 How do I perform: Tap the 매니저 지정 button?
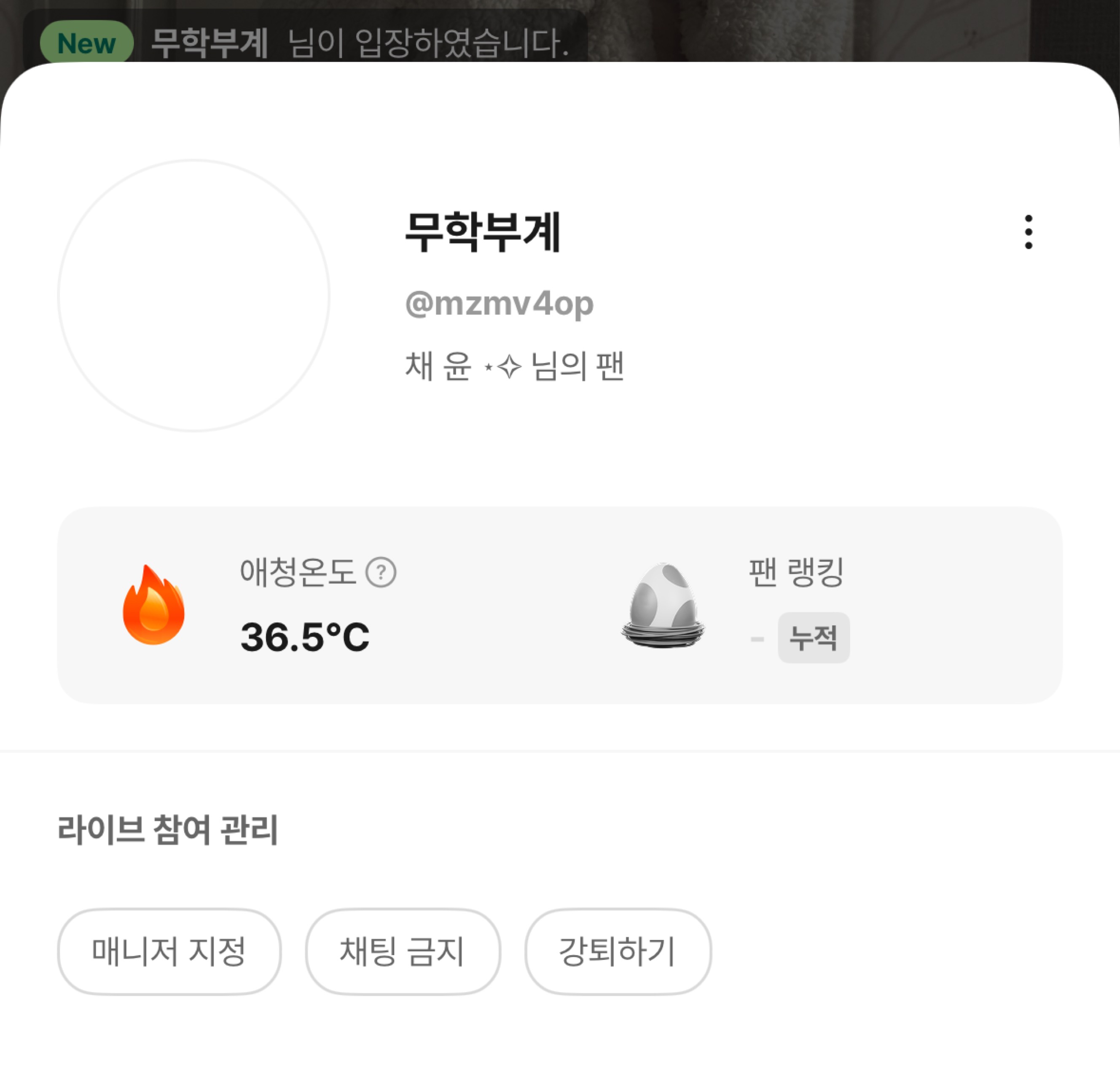(169, 951)
